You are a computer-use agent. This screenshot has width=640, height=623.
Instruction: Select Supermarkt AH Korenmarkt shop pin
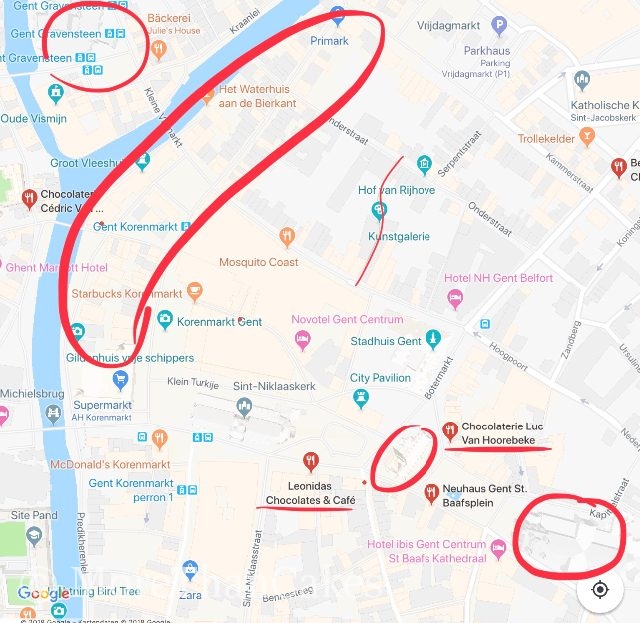tap(121, 380)
